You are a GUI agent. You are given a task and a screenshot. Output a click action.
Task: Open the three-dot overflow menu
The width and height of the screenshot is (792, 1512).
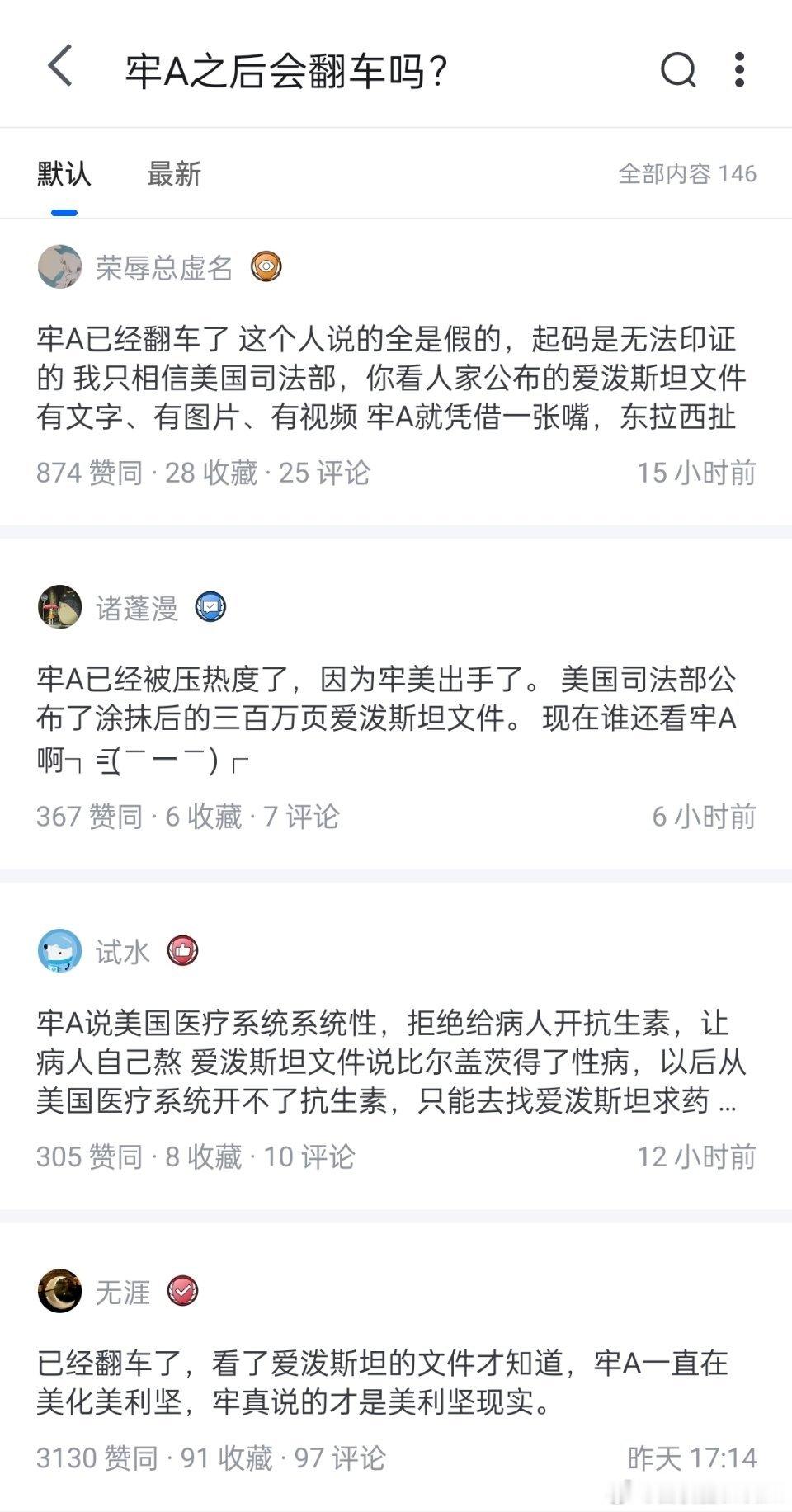[x=741, y=69]
